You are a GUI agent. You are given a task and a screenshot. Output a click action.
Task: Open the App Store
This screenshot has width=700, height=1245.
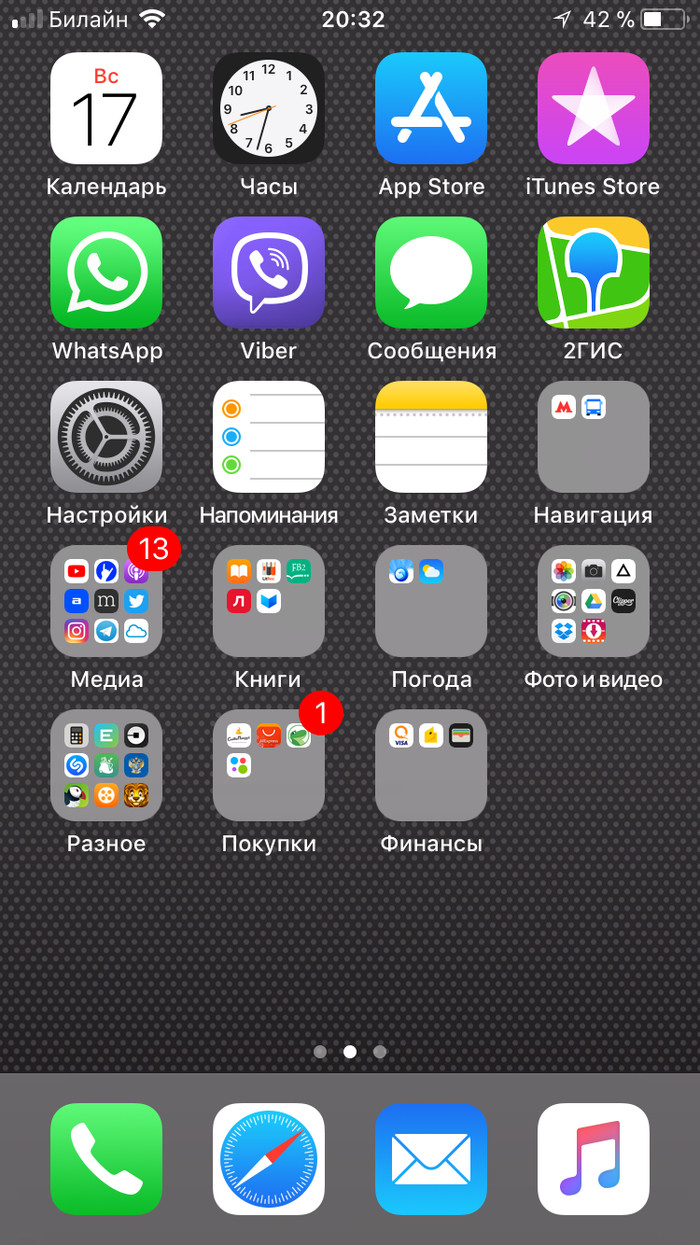[x=431, y=108]
